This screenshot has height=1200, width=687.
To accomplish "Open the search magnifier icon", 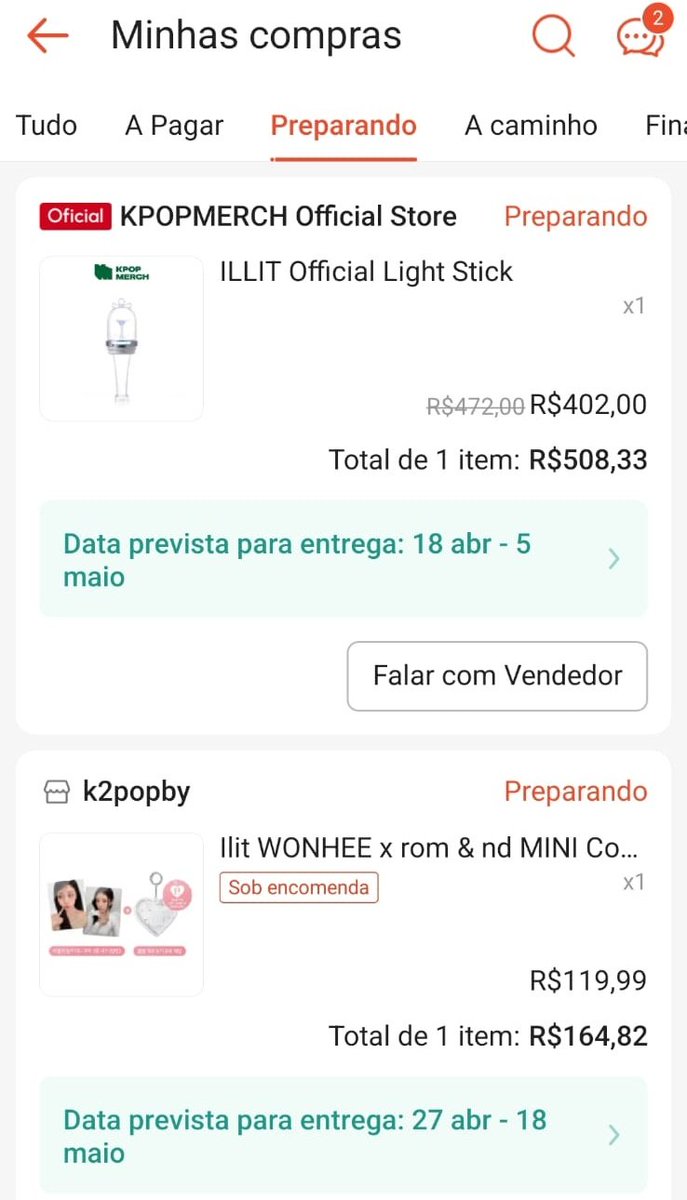I will point(552,37).
